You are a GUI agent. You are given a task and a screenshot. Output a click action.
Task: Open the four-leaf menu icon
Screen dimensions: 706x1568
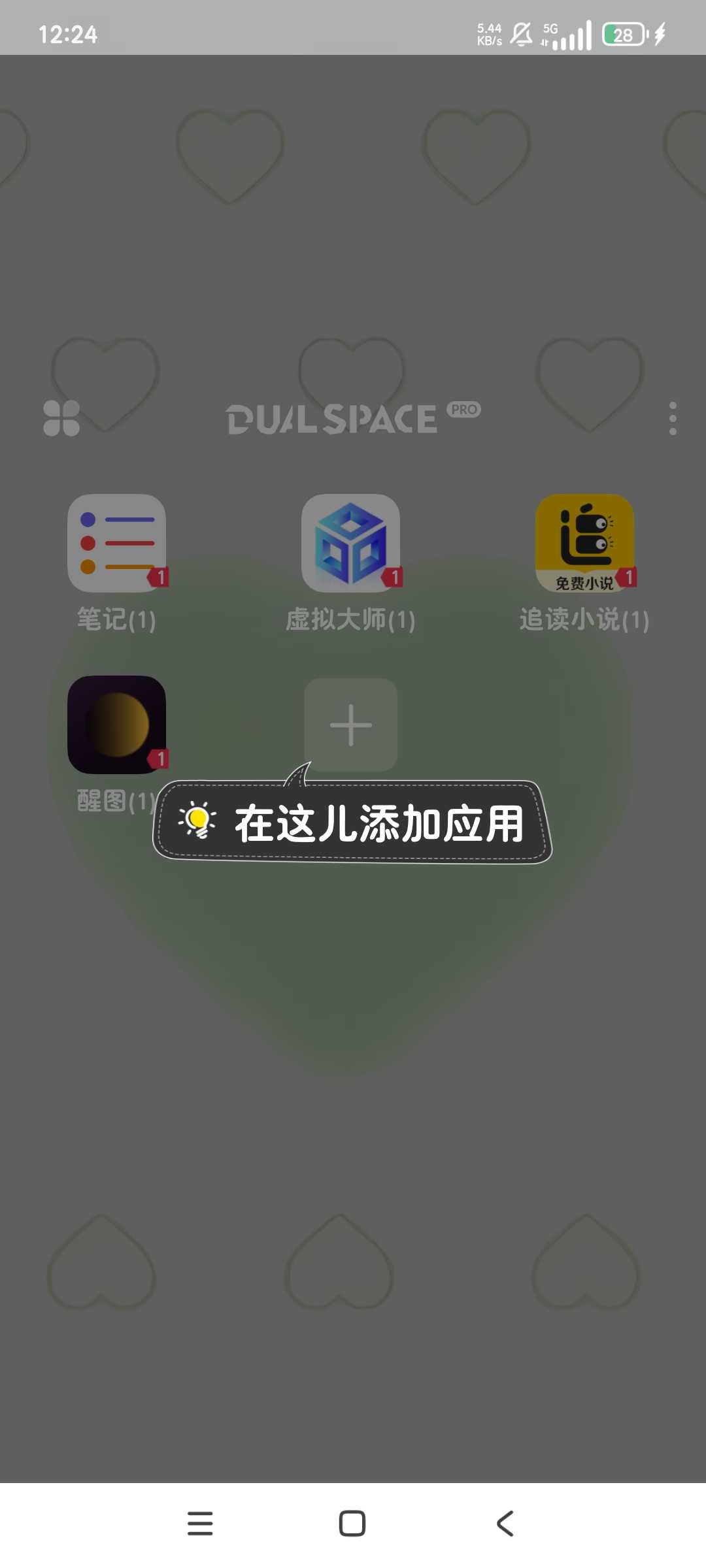(61, 418)
